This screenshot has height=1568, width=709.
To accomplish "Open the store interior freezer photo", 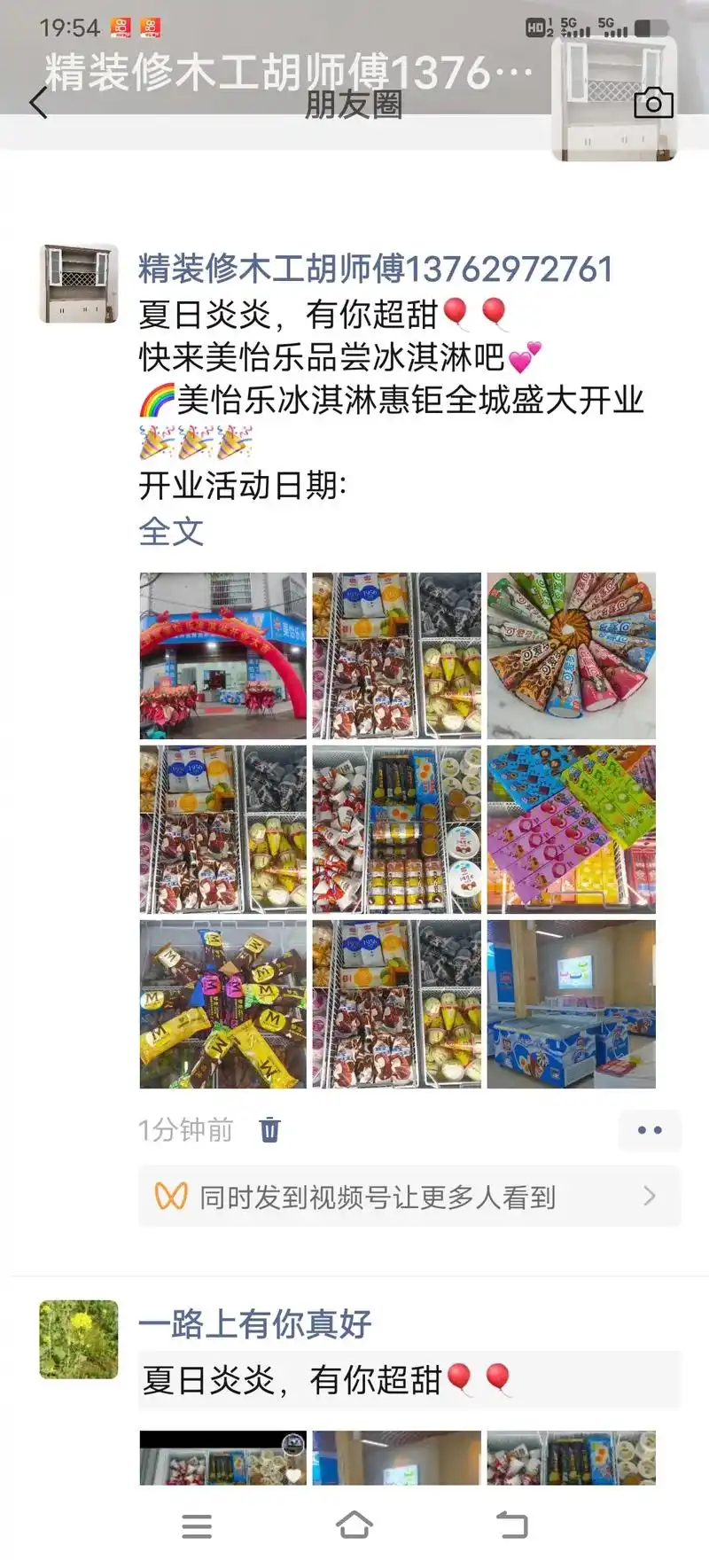I will pos(571,1003).
